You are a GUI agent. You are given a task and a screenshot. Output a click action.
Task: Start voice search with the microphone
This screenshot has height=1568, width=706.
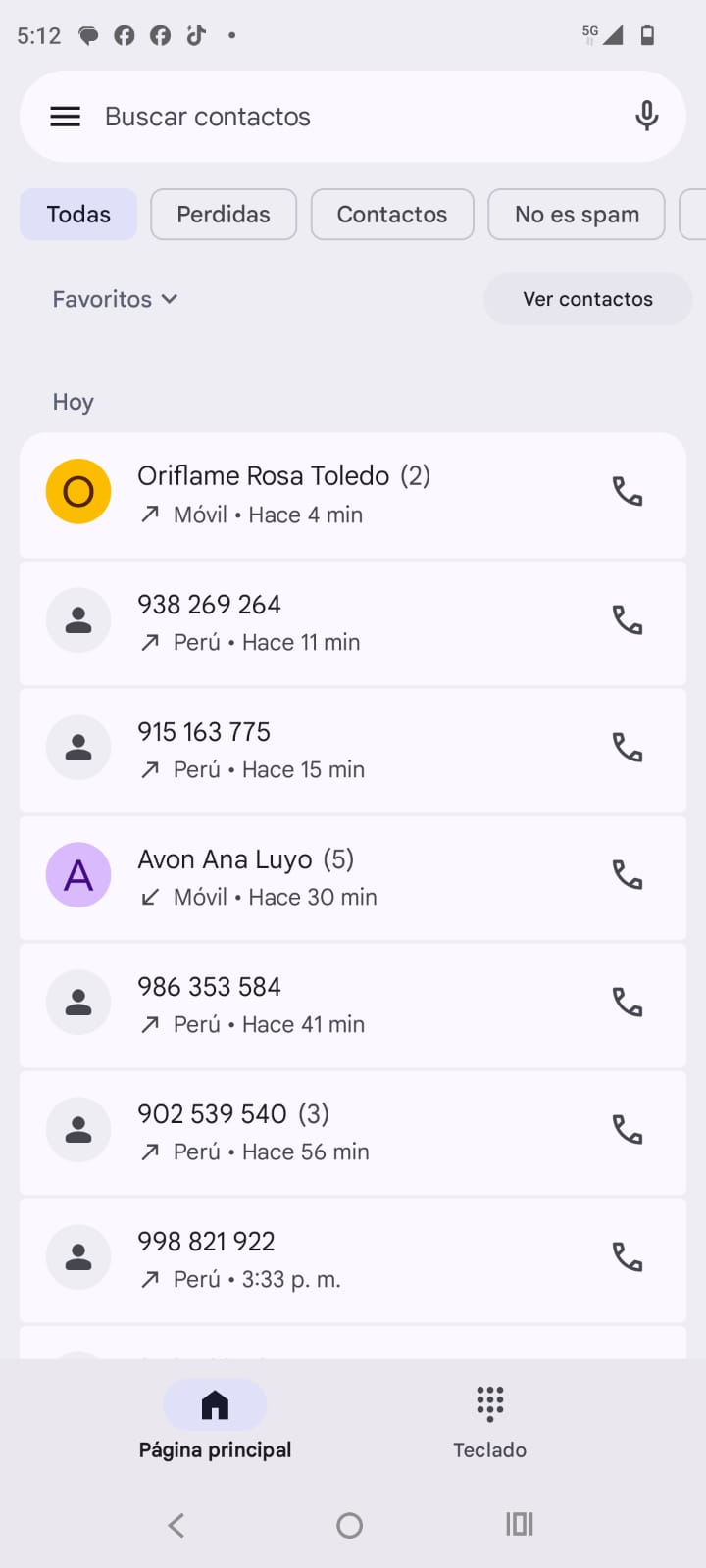(646, 117)
